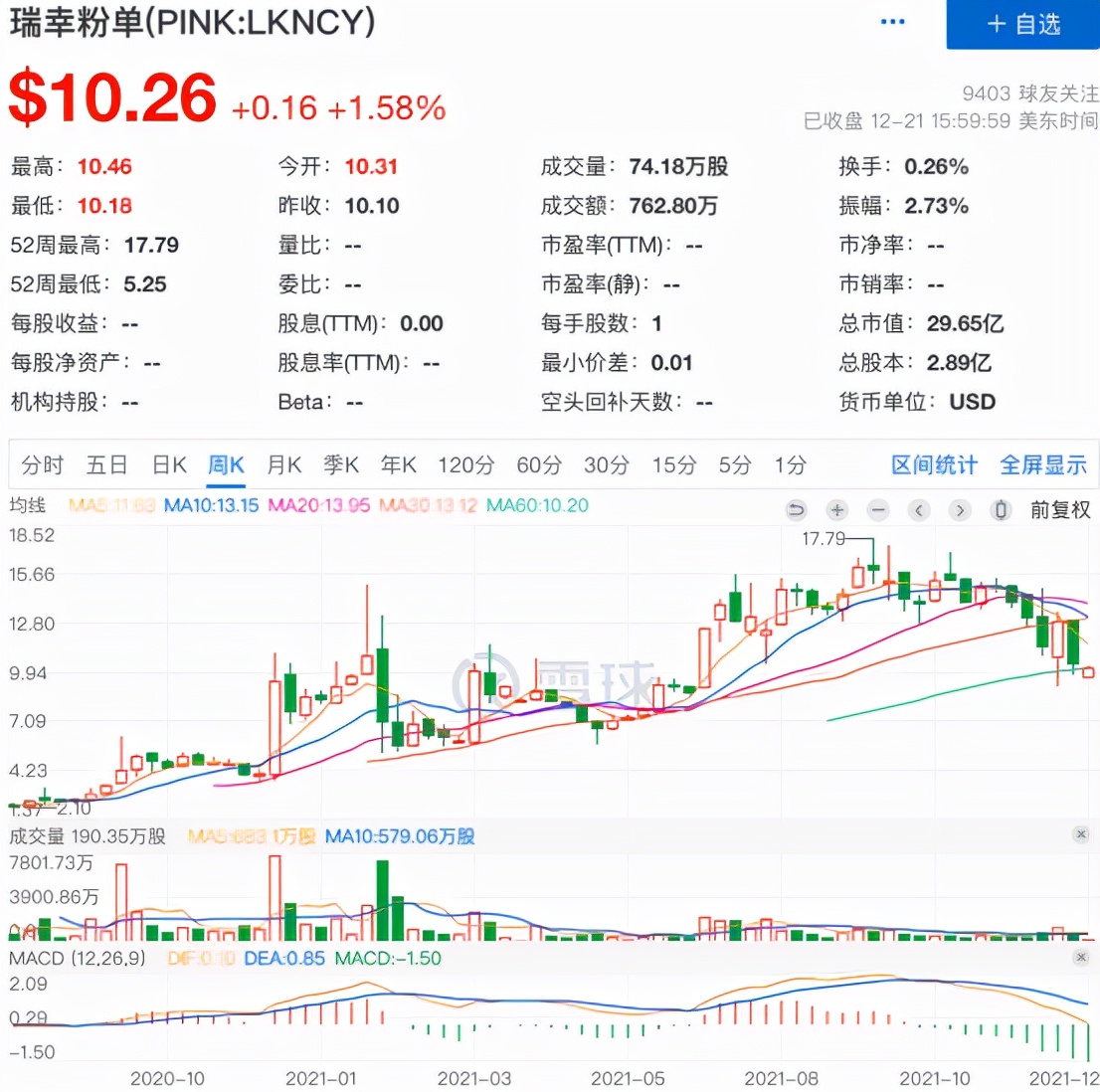Image resolution: width=1100 pixels, height=1092 pixels.
Task: Select the 日K chart tab
Action: pos(169,464)
